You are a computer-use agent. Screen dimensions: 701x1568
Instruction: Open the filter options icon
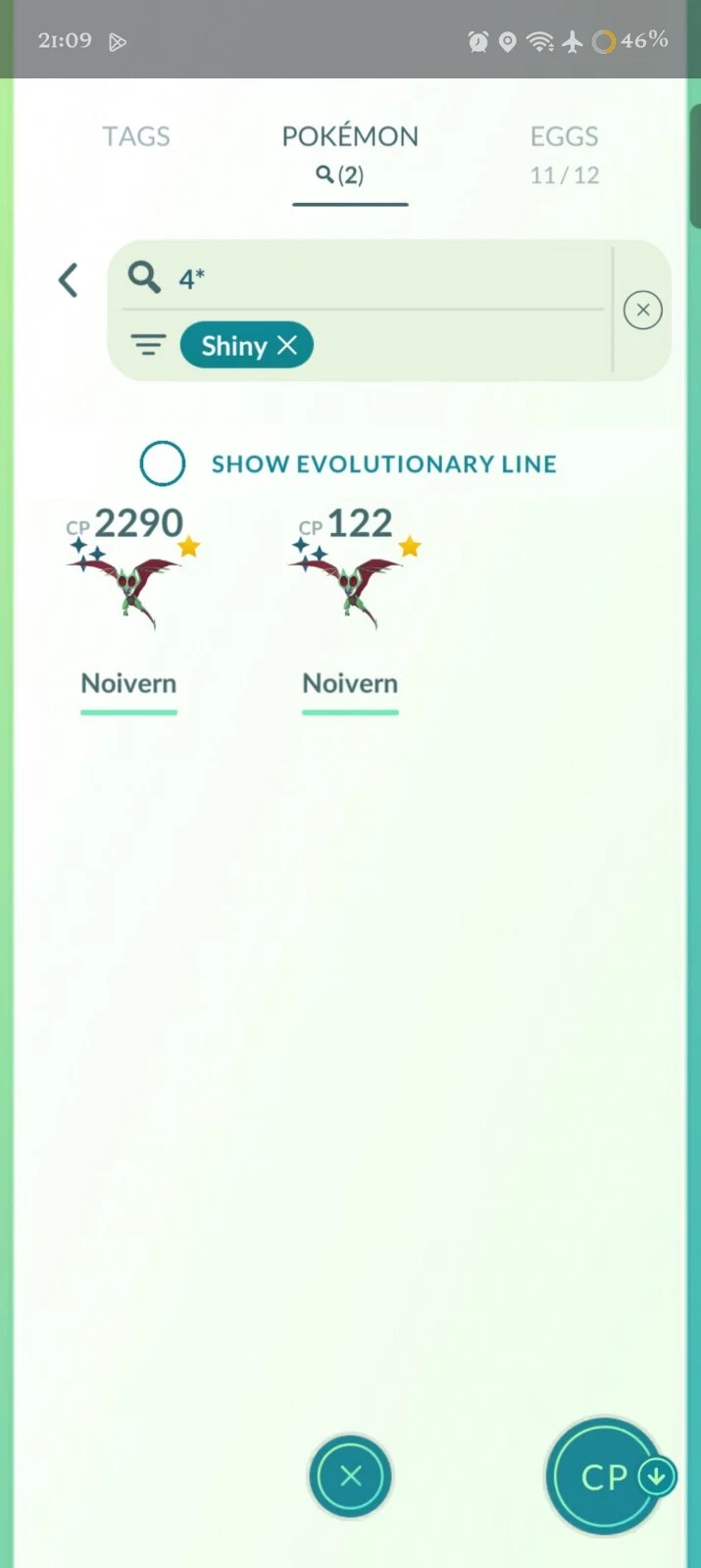click(148, 345)
